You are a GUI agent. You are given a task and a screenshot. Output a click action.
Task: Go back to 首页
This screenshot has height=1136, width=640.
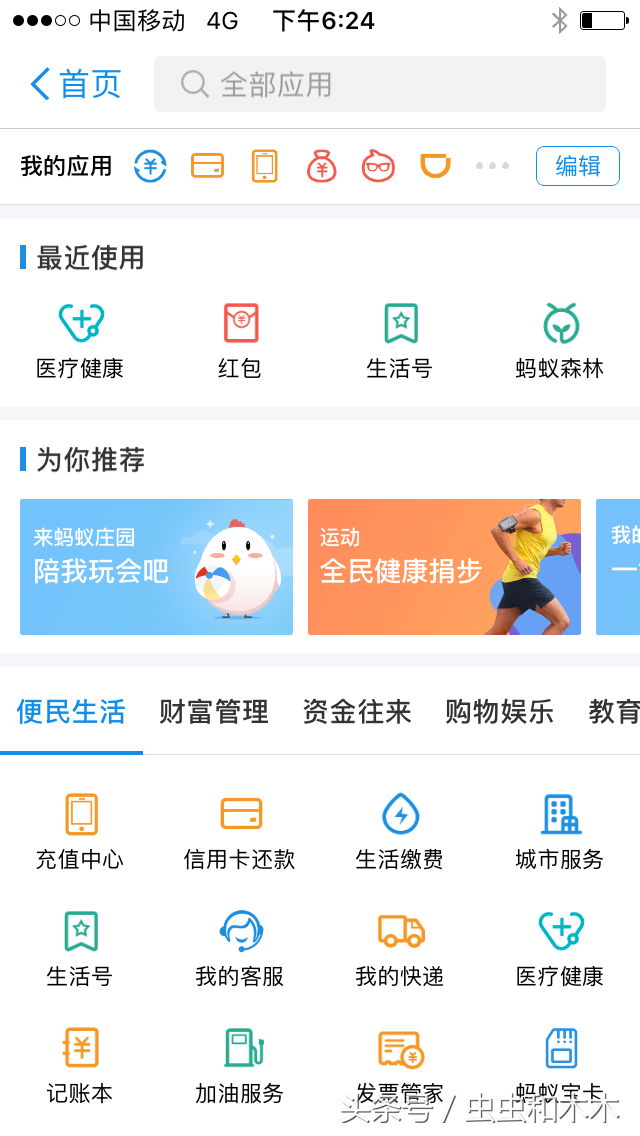[76, 84]
